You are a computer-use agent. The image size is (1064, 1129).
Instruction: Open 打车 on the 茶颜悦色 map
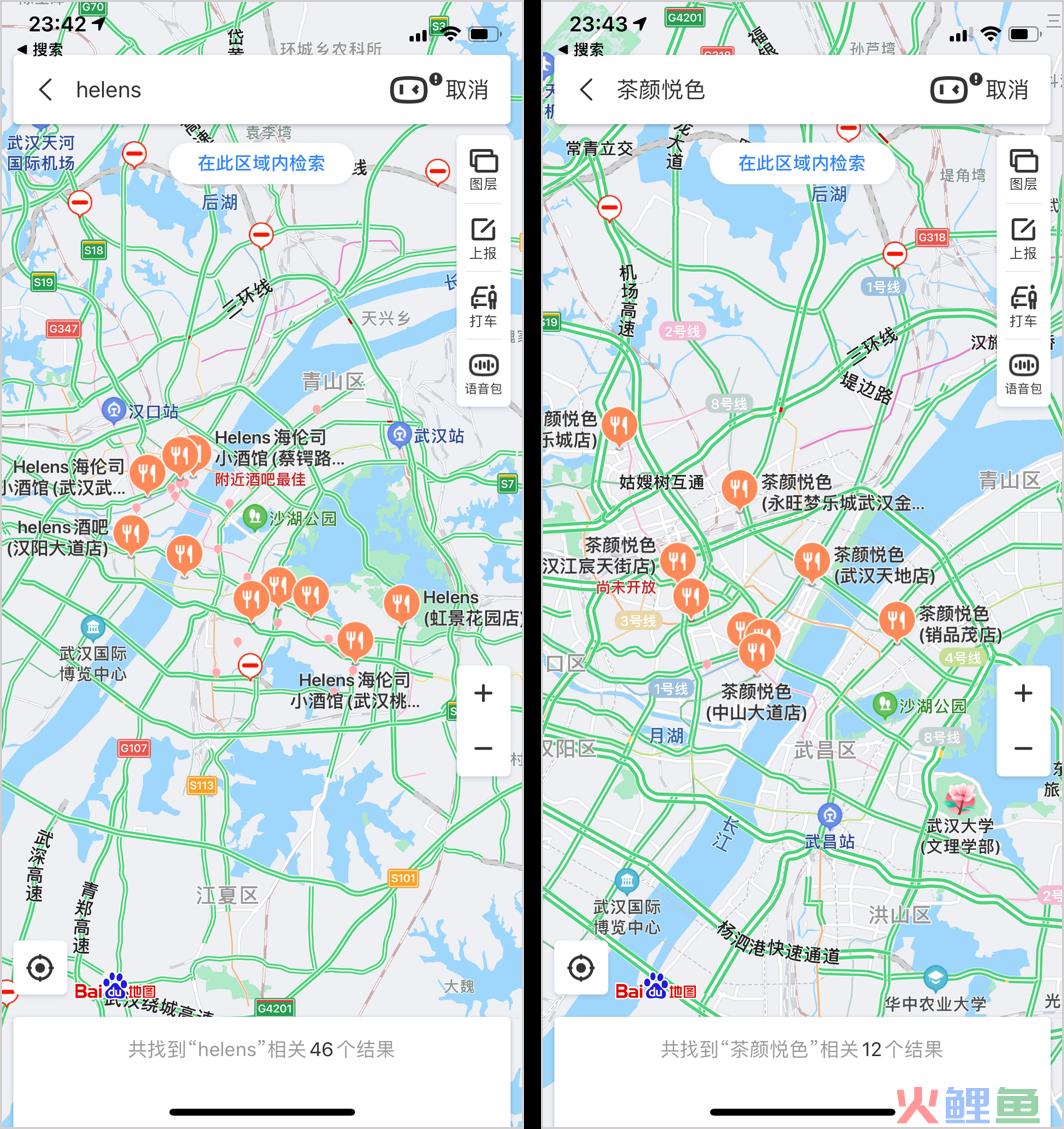pos(1023,306)
